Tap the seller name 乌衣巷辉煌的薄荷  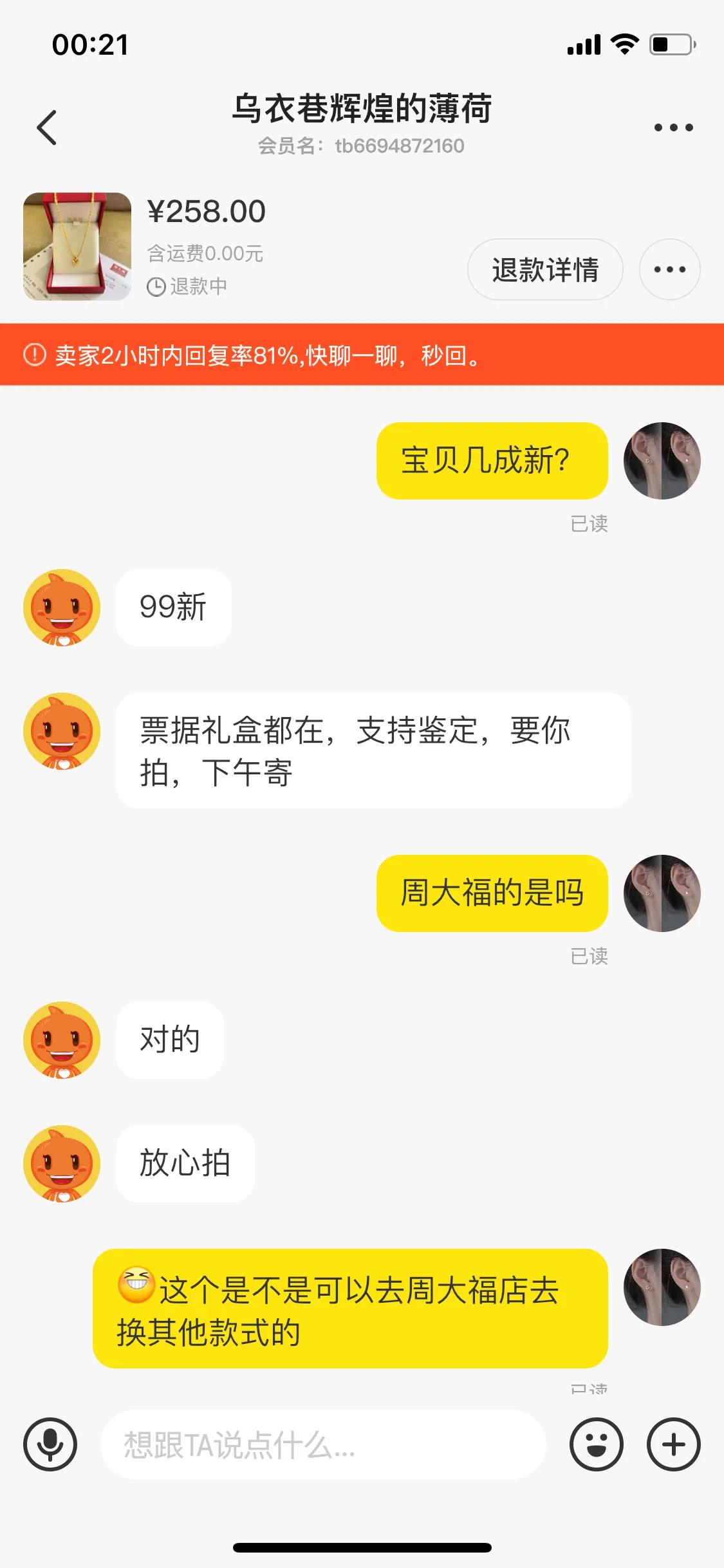[x=362, y=109]
